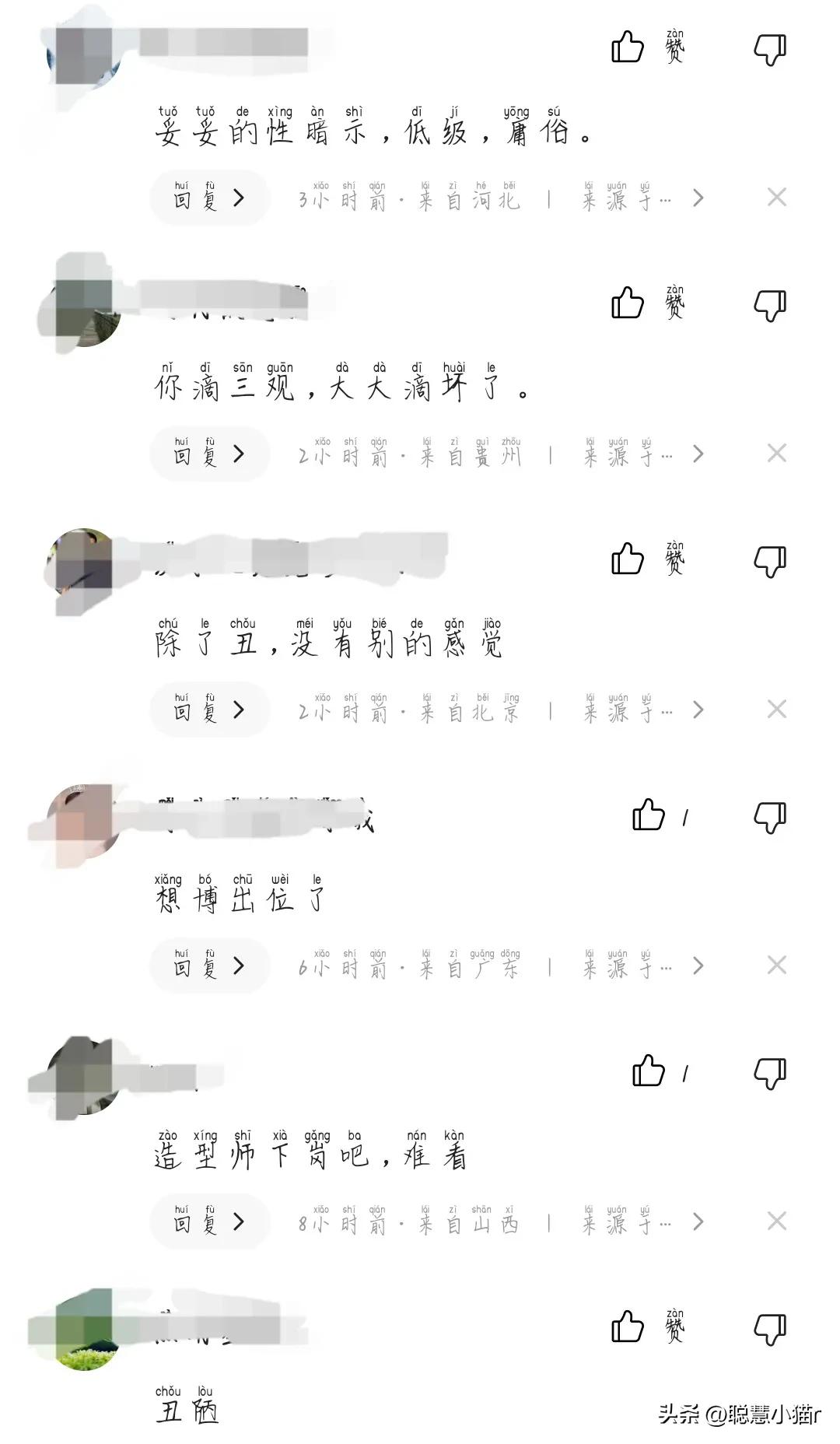The height and width of the screenshot is (1444, 840).
Task: Open the 来源于 link on the 广东 comment
Action: pyautogui.click(x=642, y=966)
